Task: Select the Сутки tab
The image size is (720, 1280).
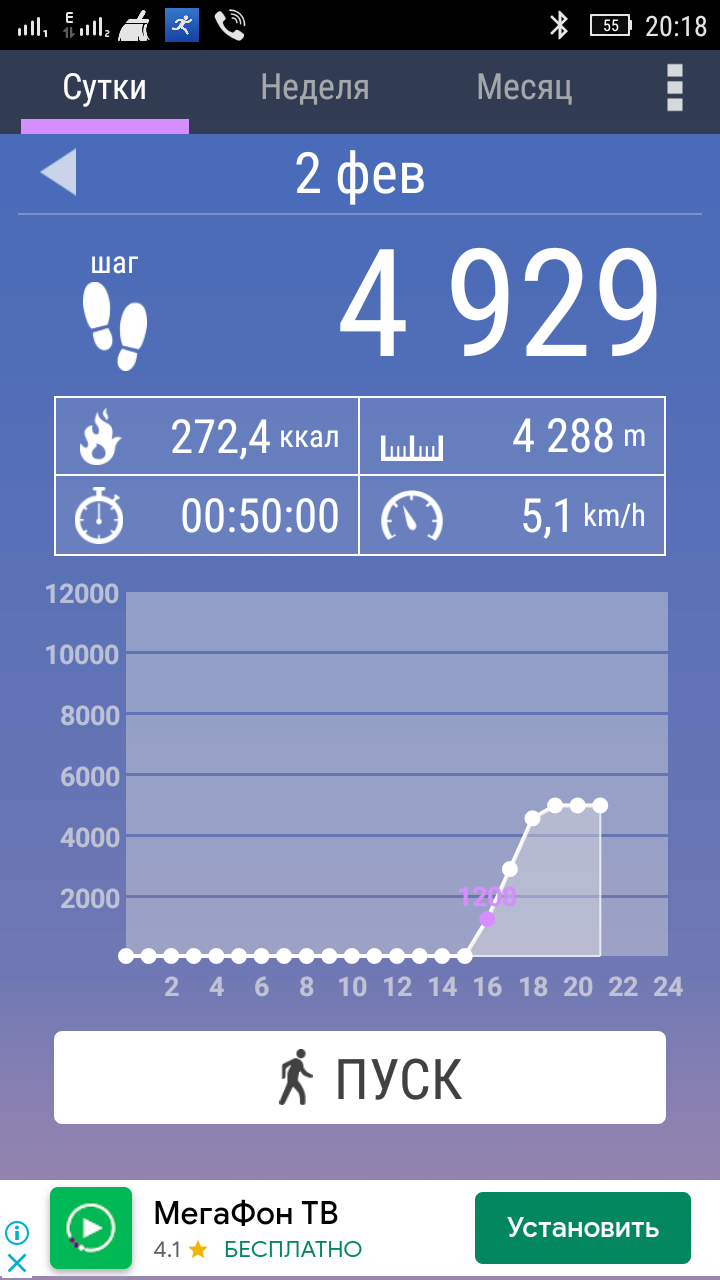Action: tap(104, 88)
